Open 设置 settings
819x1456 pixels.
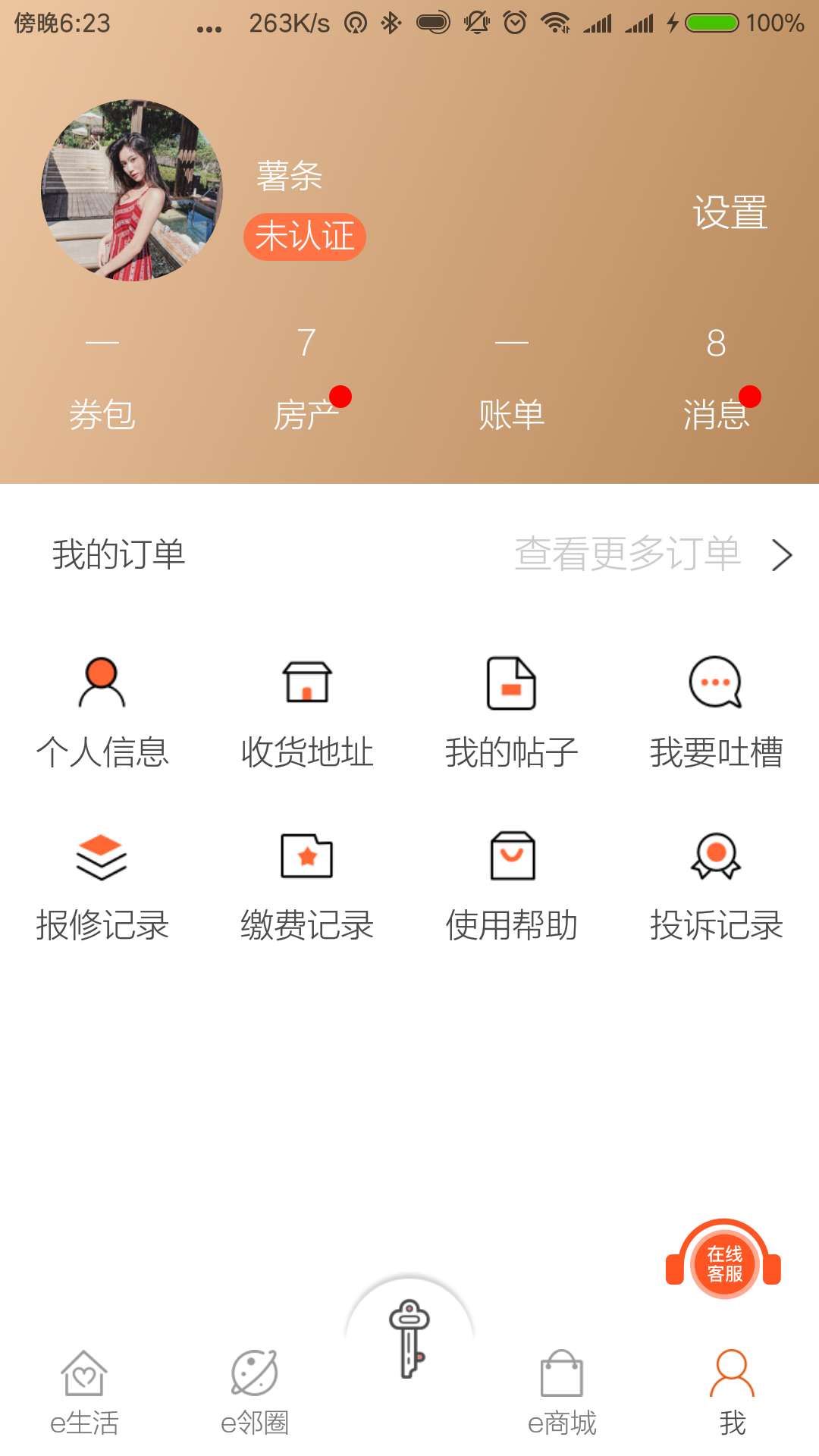(x=730, y=215)
